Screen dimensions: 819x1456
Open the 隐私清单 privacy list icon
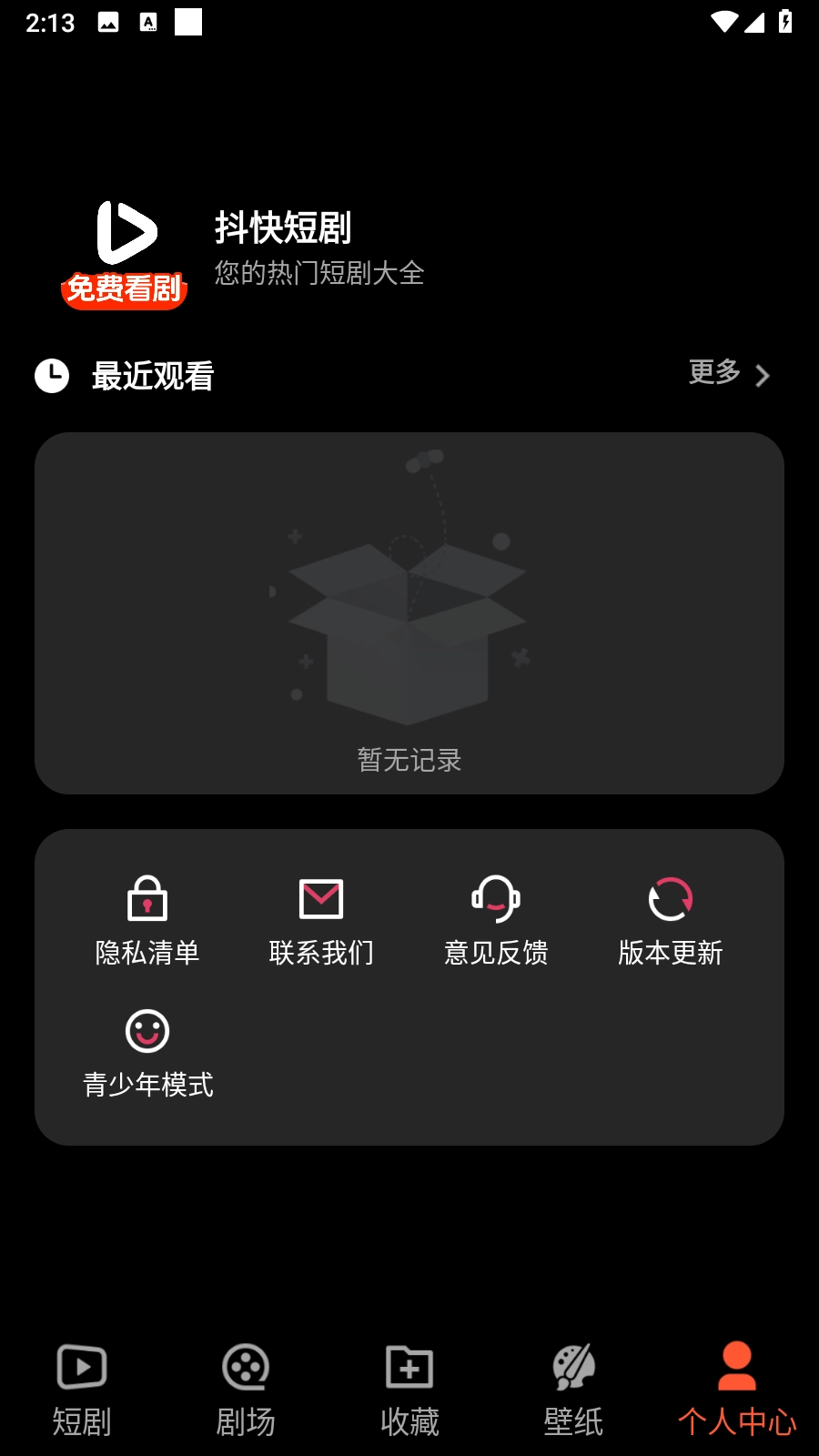[147, 901]
